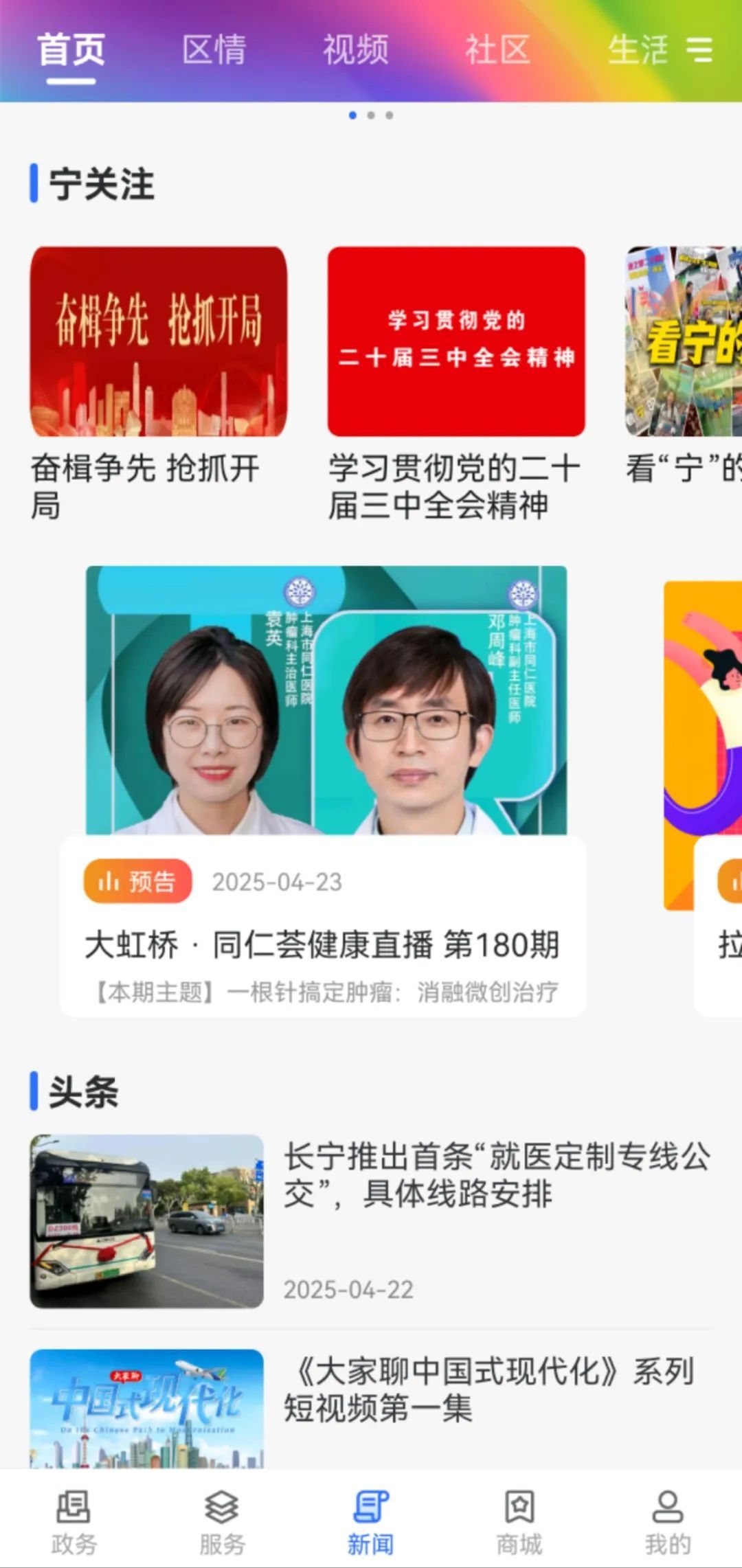Switch to the 视频 top tab

pyautogui.click(x=356, y=50)
